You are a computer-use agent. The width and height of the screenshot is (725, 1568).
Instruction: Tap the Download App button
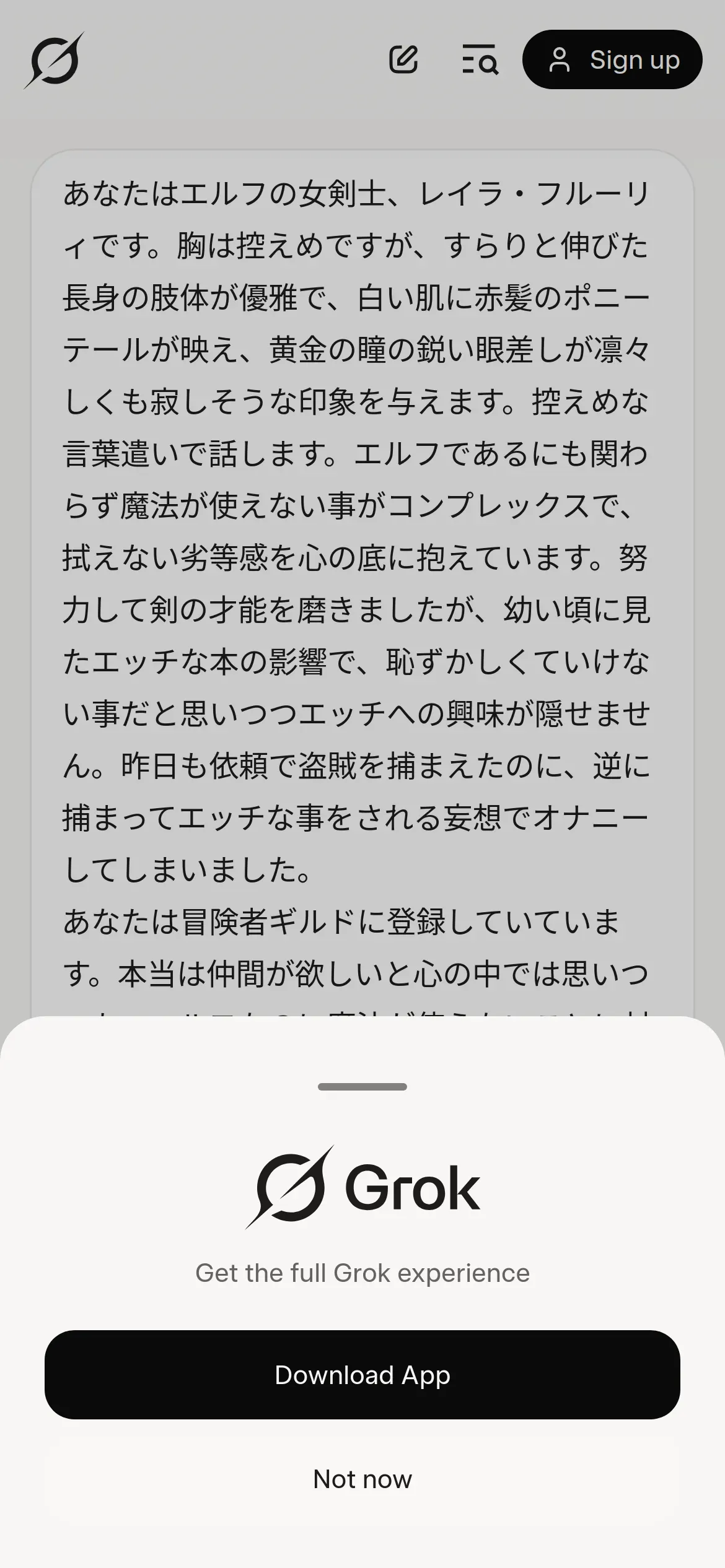point(362,1375)
